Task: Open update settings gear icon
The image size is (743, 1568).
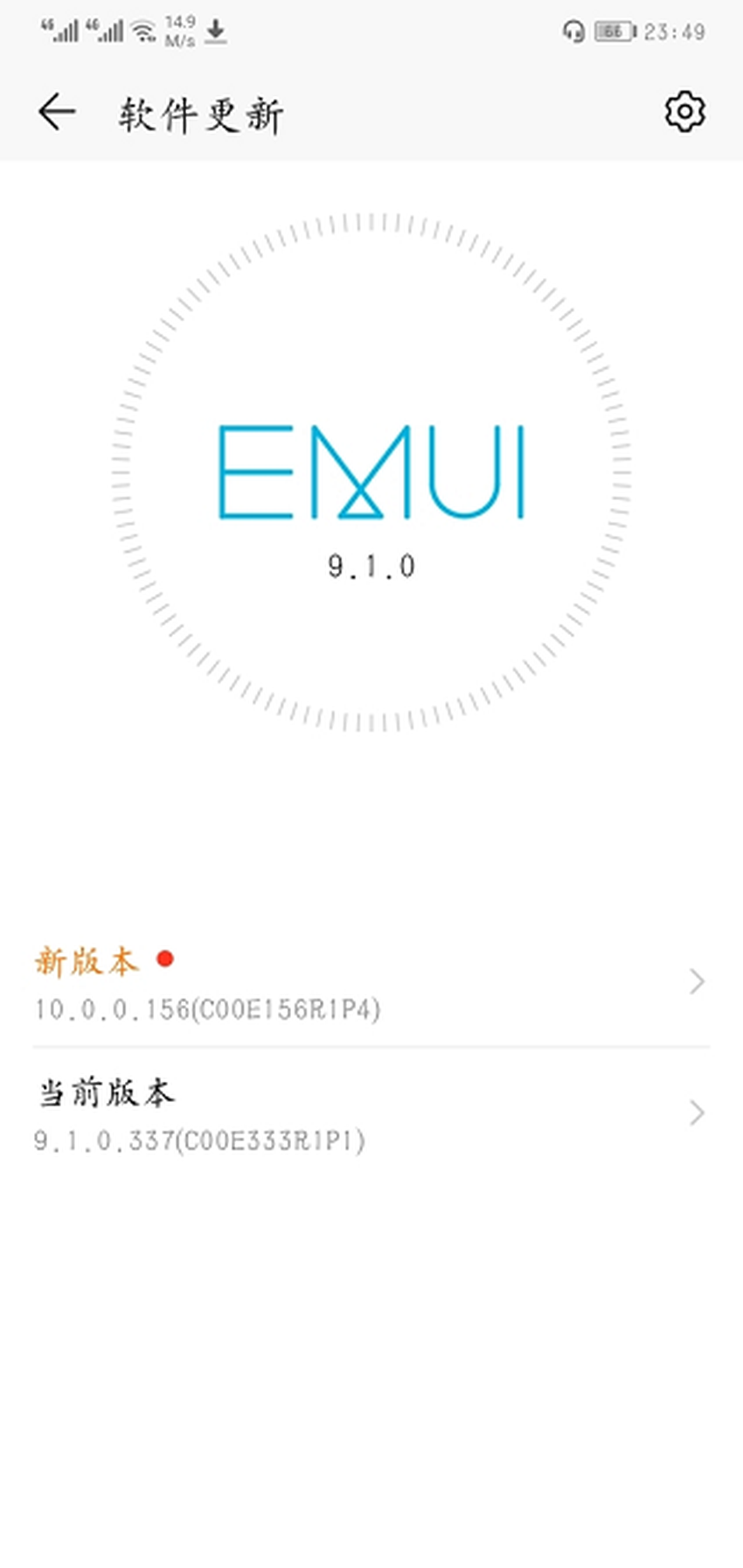Action: pyautogui.click(x=684, y=112)
